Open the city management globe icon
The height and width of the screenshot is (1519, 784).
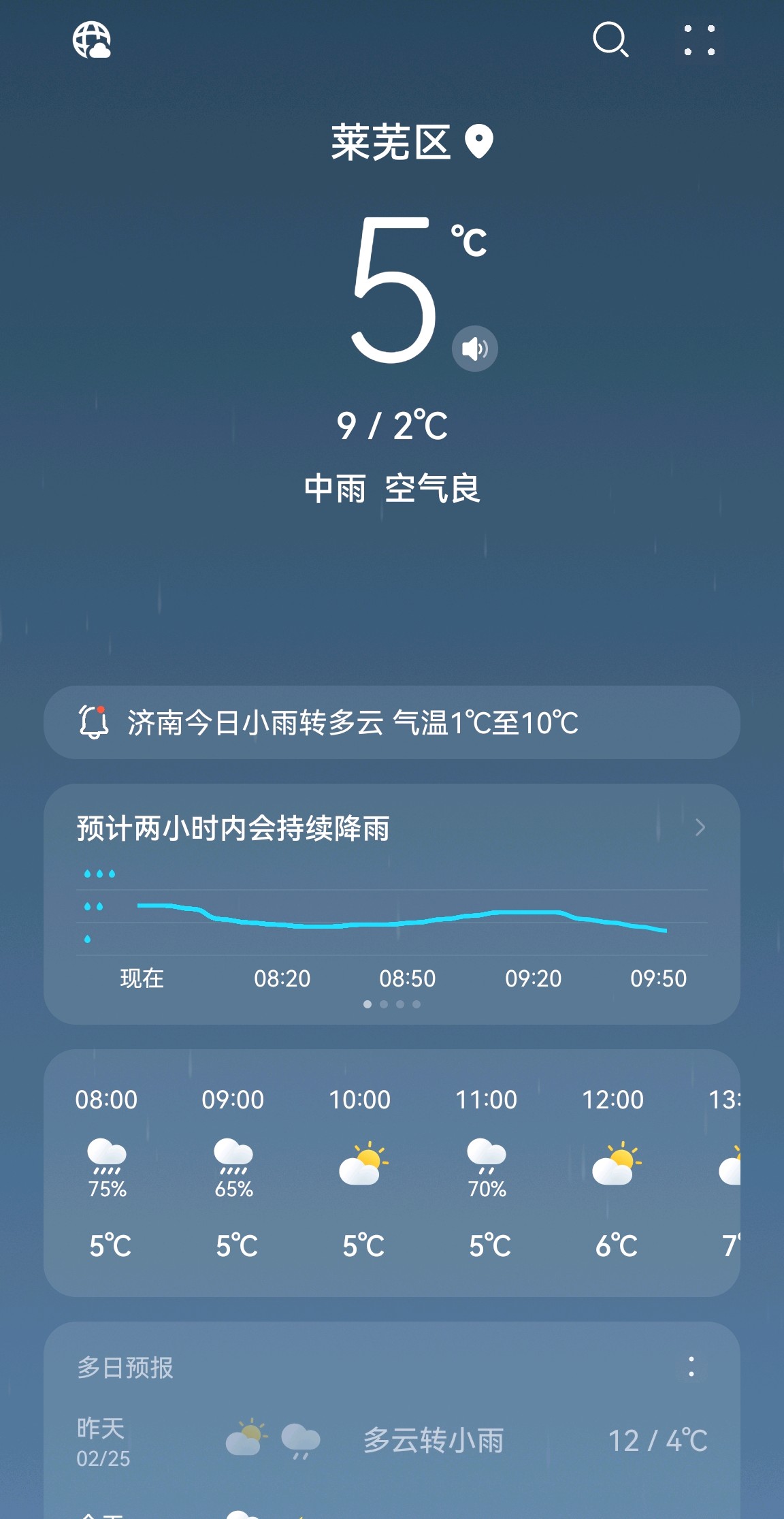pyautogui.click(x=92, y=39)
